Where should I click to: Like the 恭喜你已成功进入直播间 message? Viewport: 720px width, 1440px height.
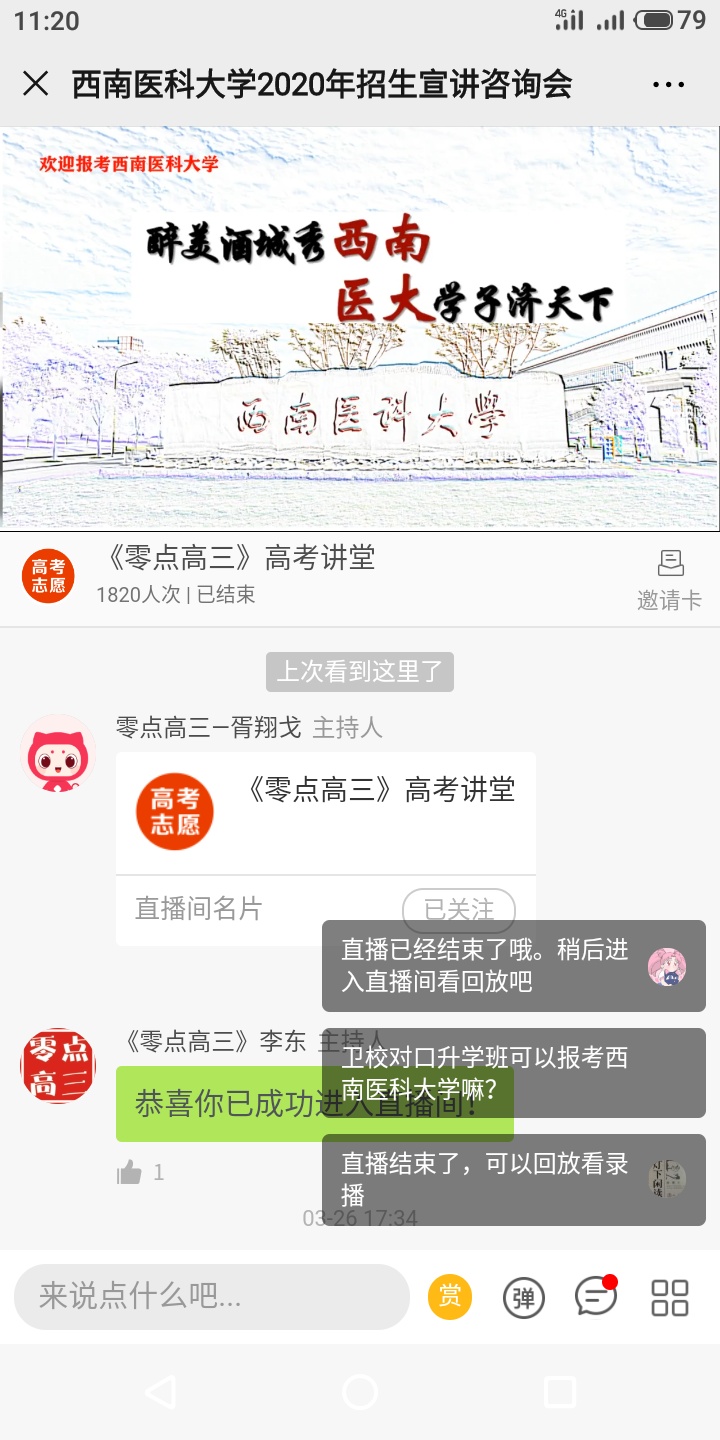pyautogui.click(x=130, y=1172)
